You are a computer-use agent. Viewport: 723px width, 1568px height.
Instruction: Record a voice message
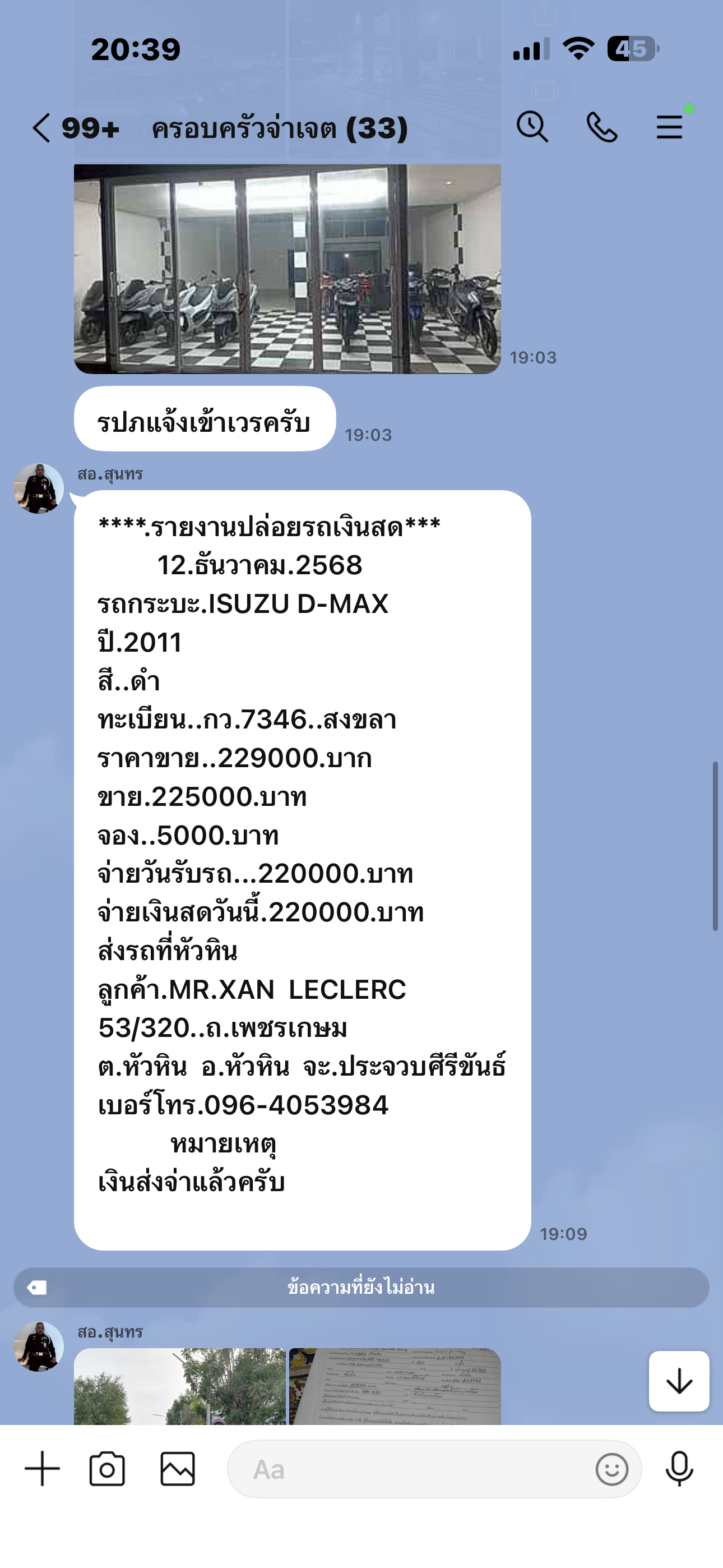679,1469
